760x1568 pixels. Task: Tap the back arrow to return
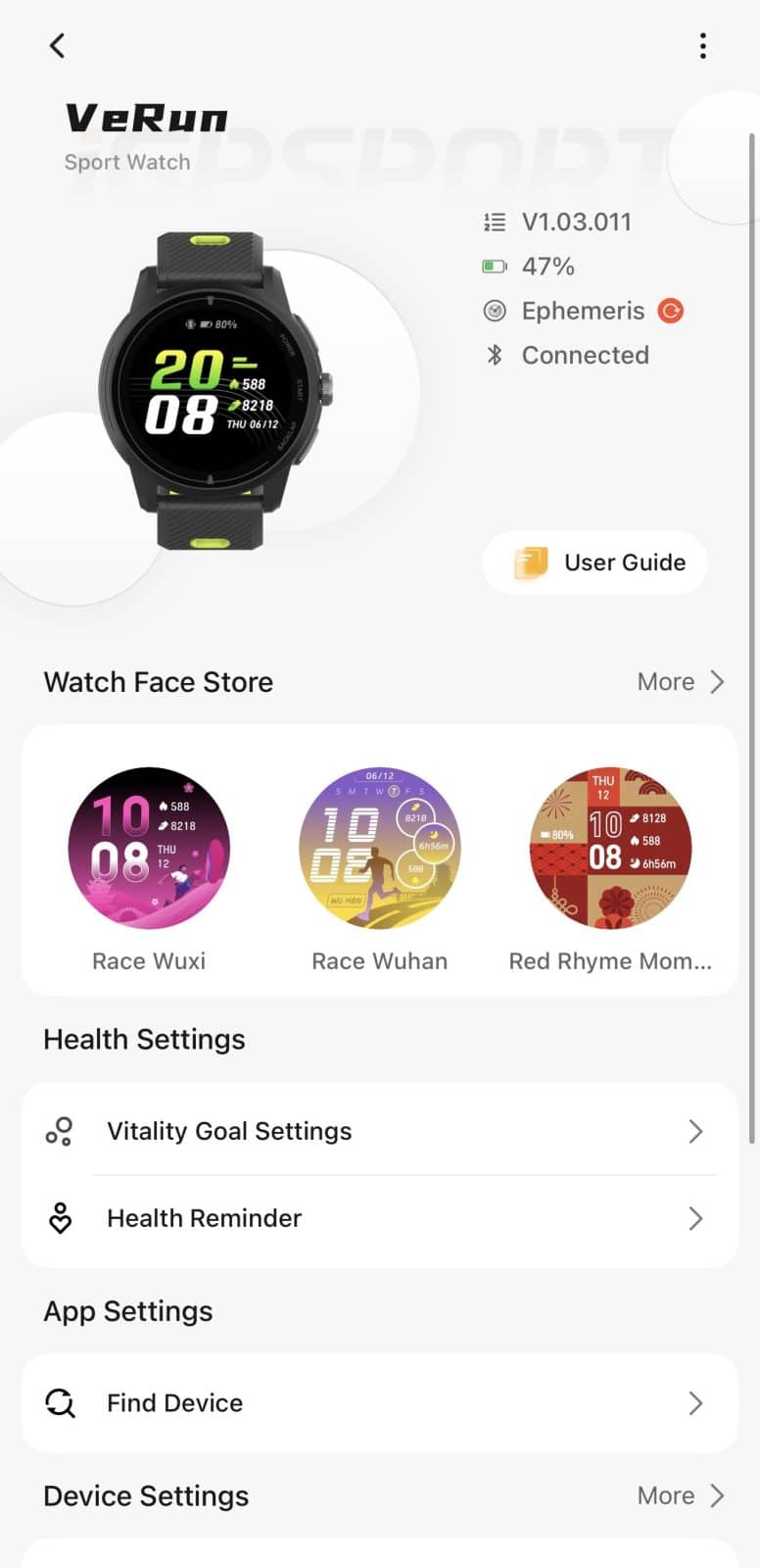click(x=57, y=45)
